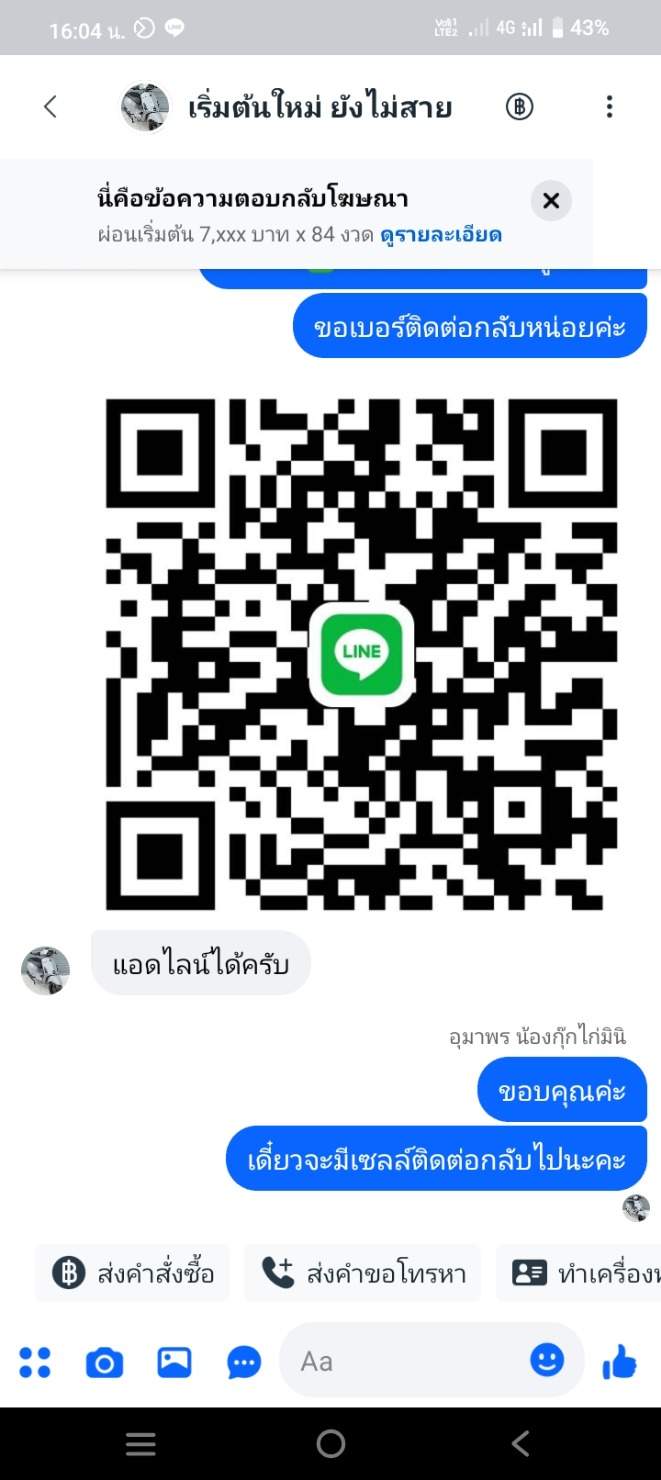661x1480 pixels.
Task: Dismiss the ad reply banner
Action: click(550, 201)
